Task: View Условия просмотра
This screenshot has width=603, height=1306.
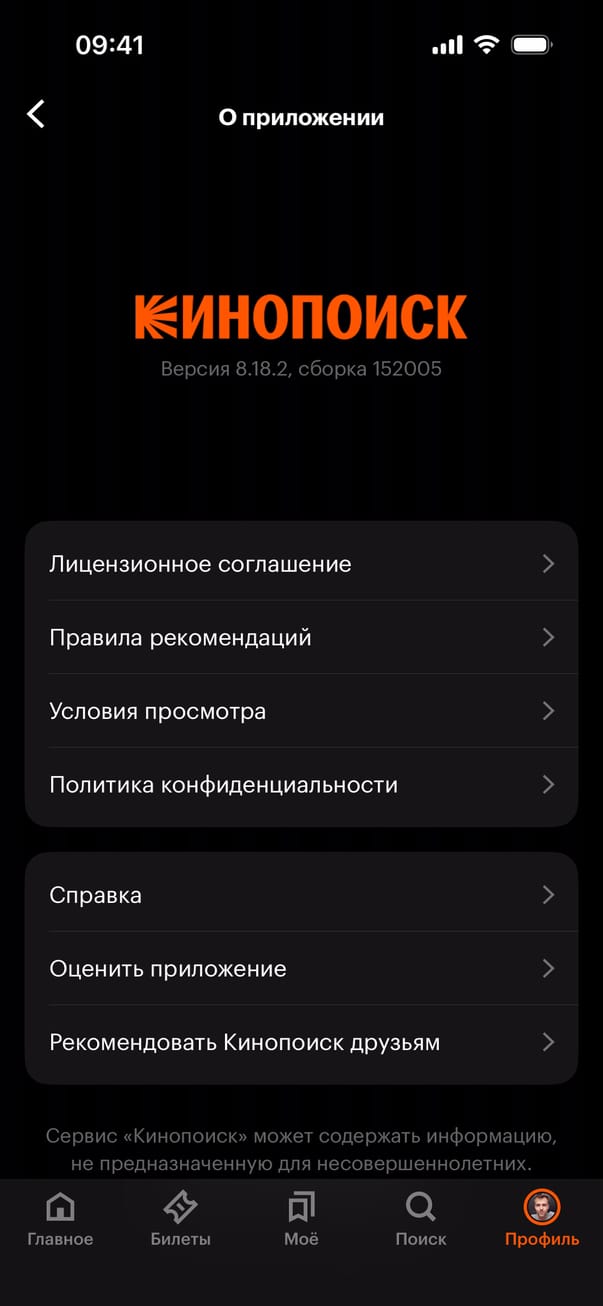Action: click(x=301, y=712)
